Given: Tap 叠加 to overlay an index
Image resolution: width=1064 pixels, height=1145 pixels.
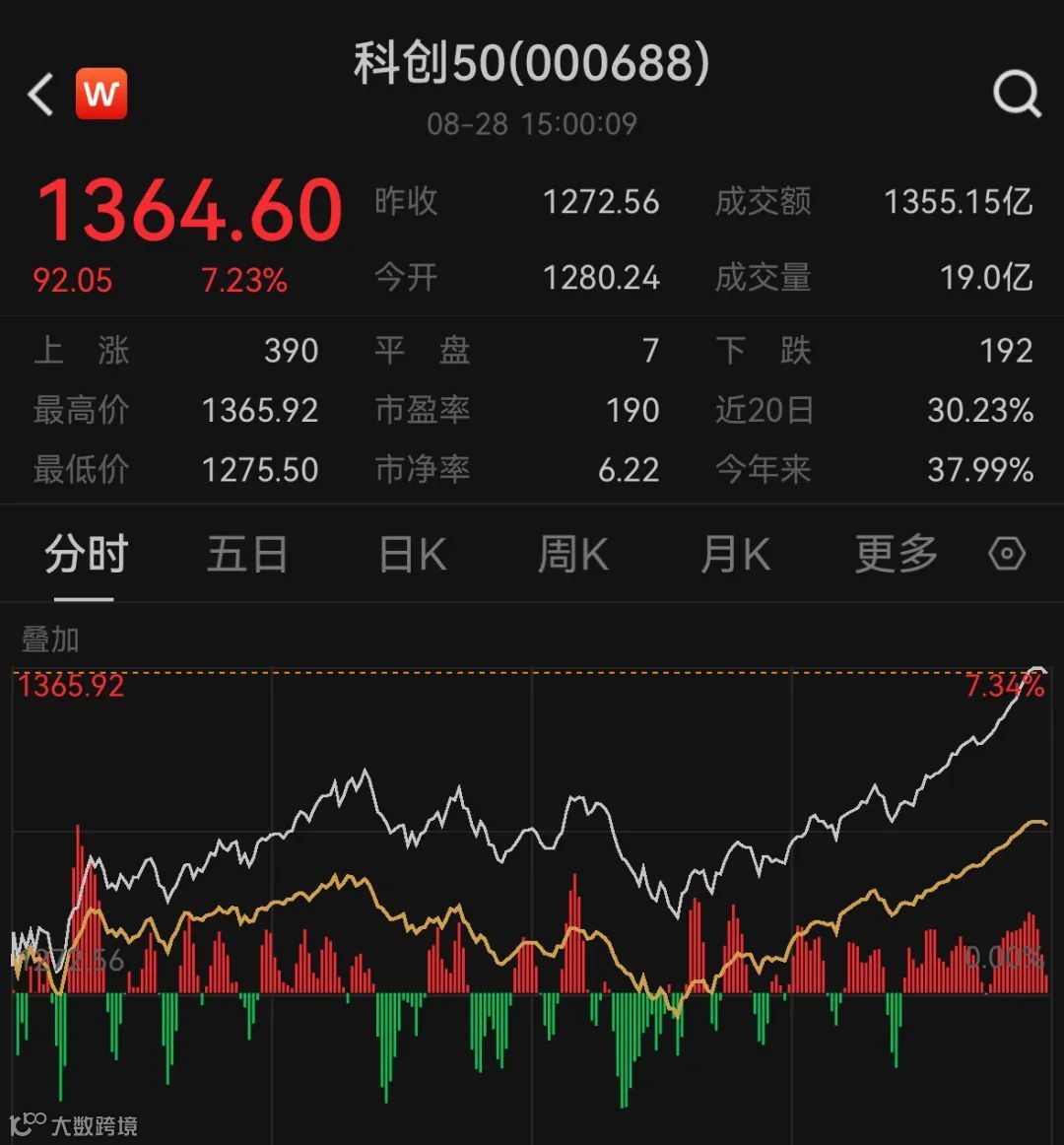Looking at the screenshot, I should click(x=50, y=640).
